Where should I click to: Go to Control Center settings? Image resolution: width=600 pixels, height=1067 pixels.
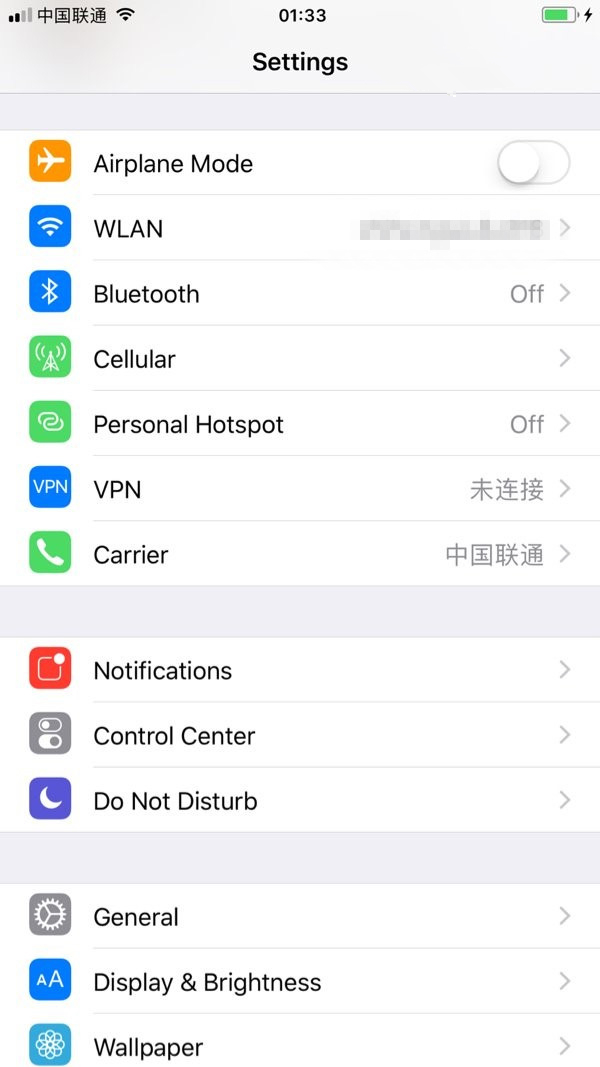pyautogui.click(x=300, y=735)
